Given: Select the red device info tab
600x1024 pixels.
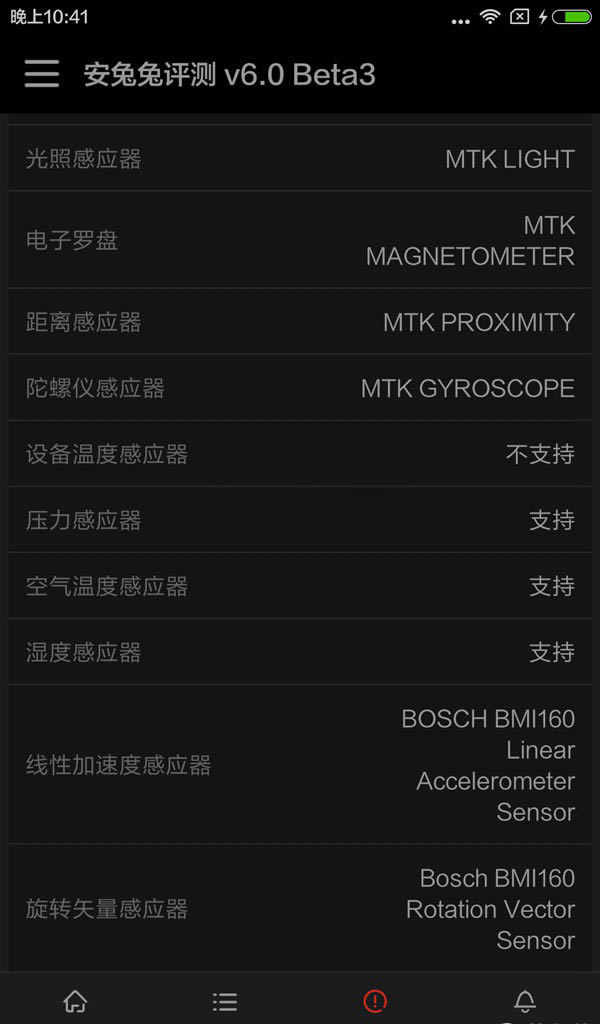Looking at the screenshot, I should click(375, 1001).
